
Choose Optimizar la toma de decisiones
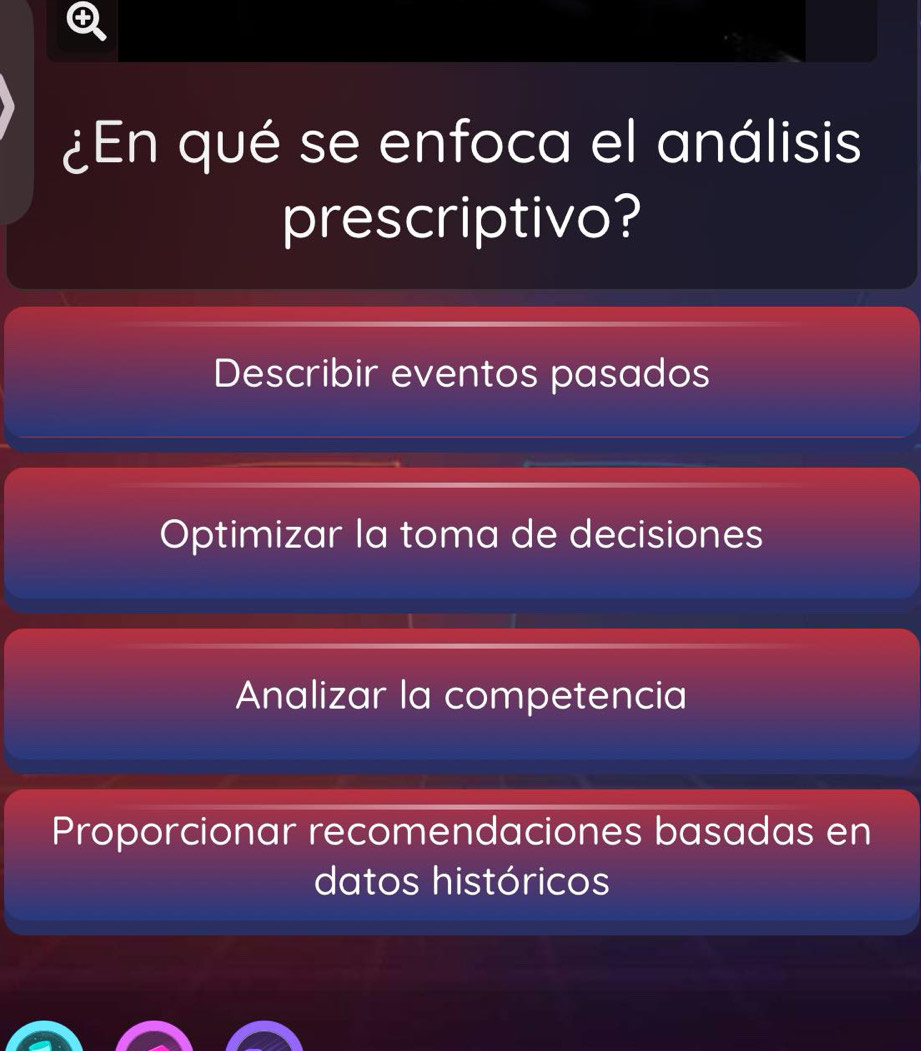tap(461, 533)
